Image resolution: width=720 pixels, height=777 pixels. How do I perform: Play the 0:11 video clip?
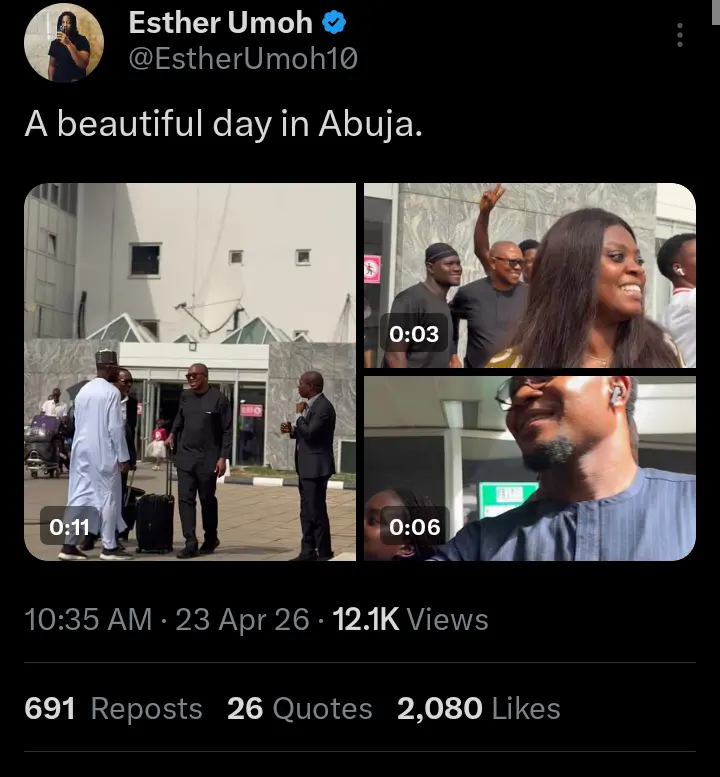click(190, 371)
